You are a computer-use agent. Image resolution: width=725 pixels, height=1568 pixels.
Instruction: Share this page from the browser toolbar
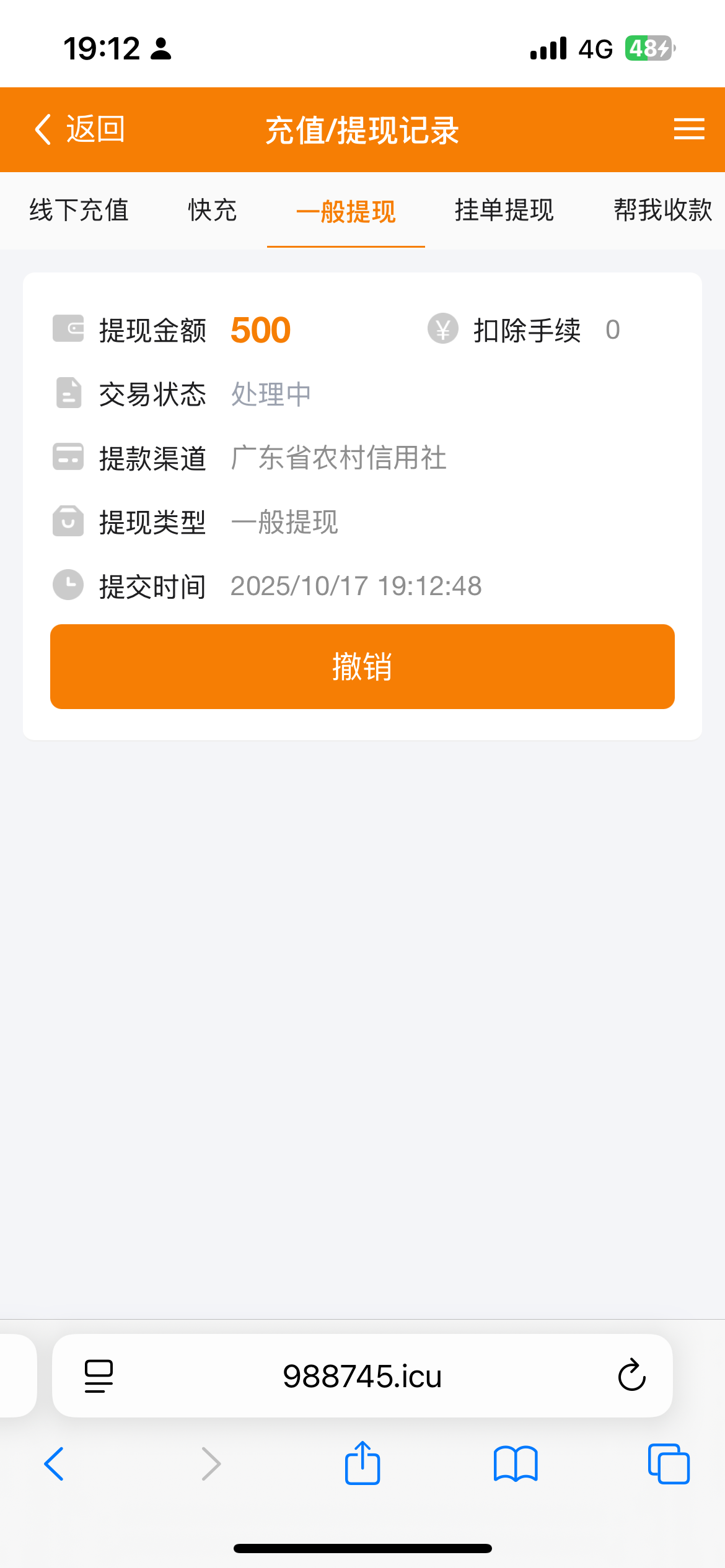point(362,1464)
